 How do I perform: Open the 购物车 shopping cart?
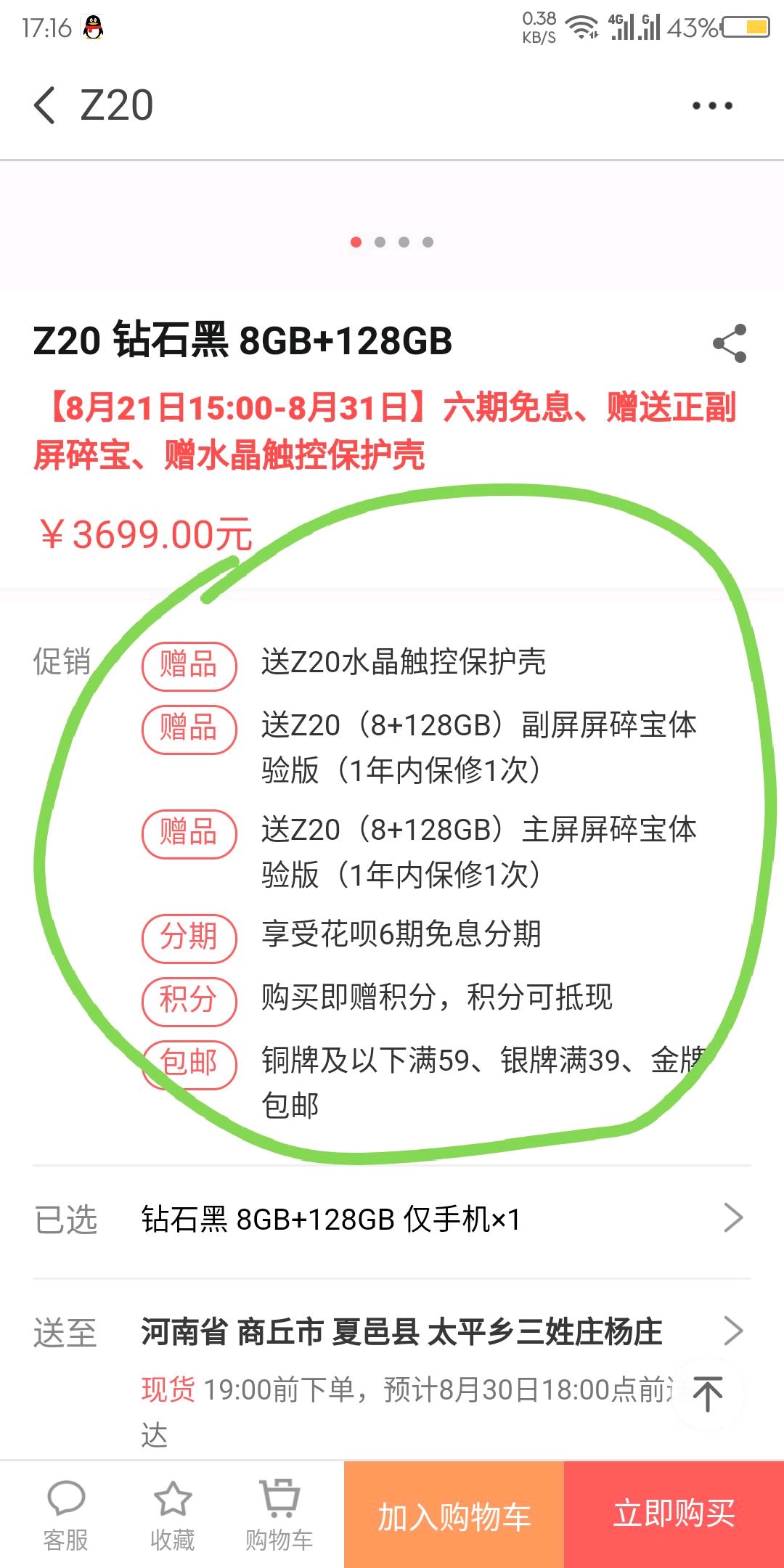coord(279,1515)
